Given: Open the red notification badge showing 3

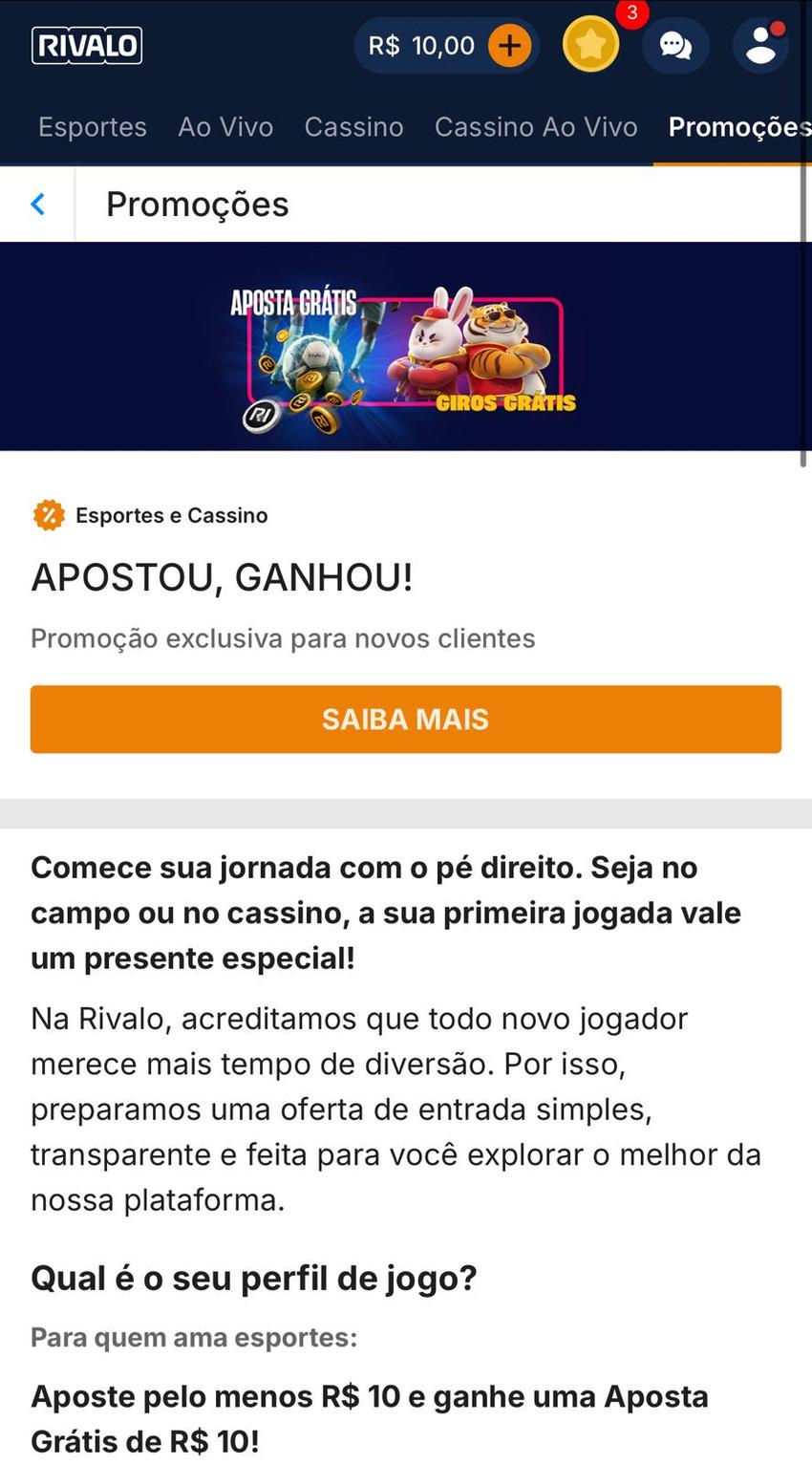Looking at the screenshot, I should pyautogui.click(x=630, y=14).
